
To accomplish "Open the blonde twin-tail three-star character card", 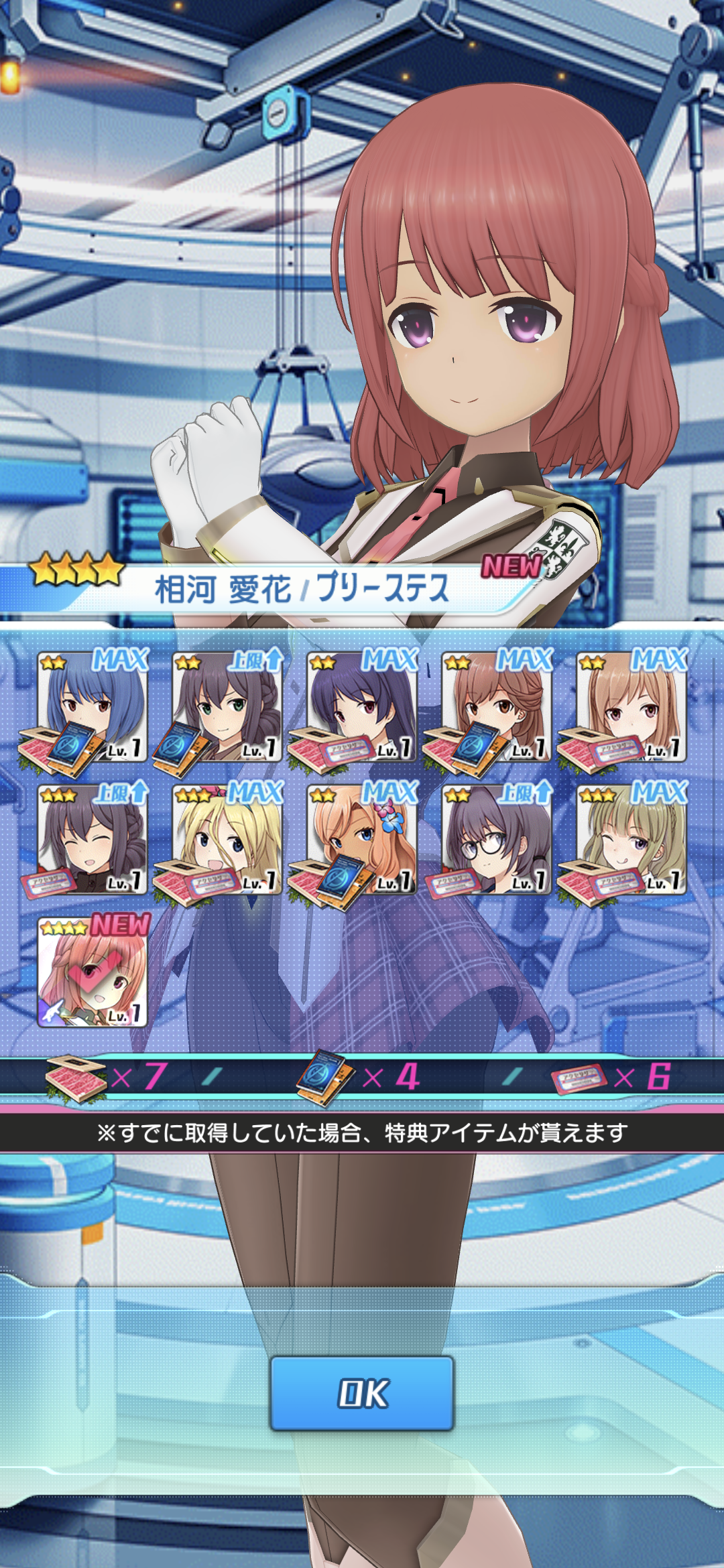I will (x=227, y=839).
